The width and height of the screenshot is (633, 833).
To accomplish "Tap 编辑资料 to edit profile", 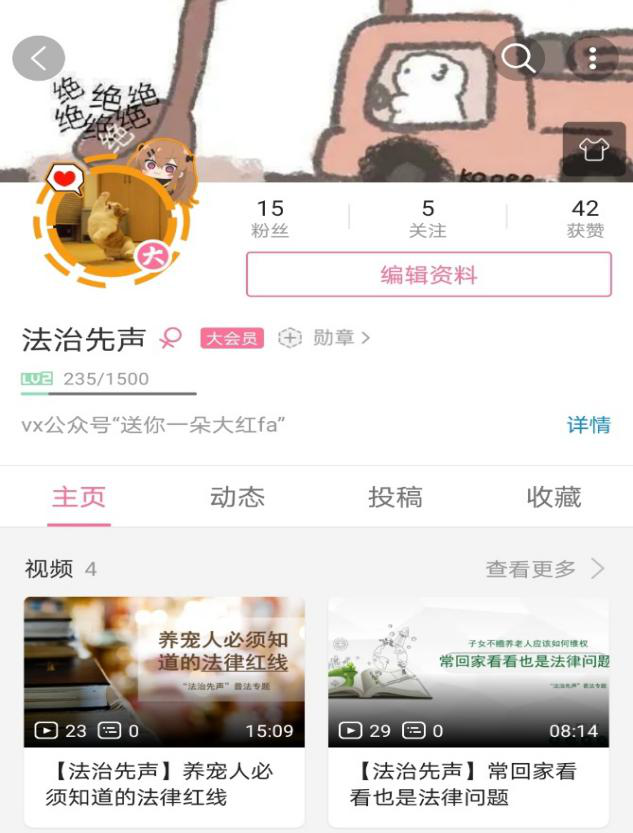I will click(x=428, y=275).
